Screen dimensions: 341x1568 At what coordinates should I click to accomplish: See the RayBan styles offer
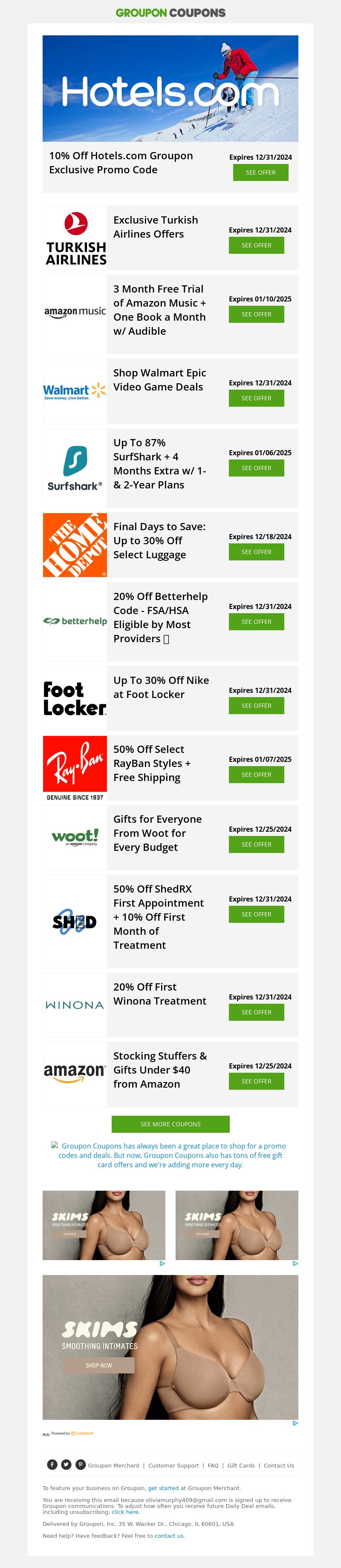tap(256, 774)
